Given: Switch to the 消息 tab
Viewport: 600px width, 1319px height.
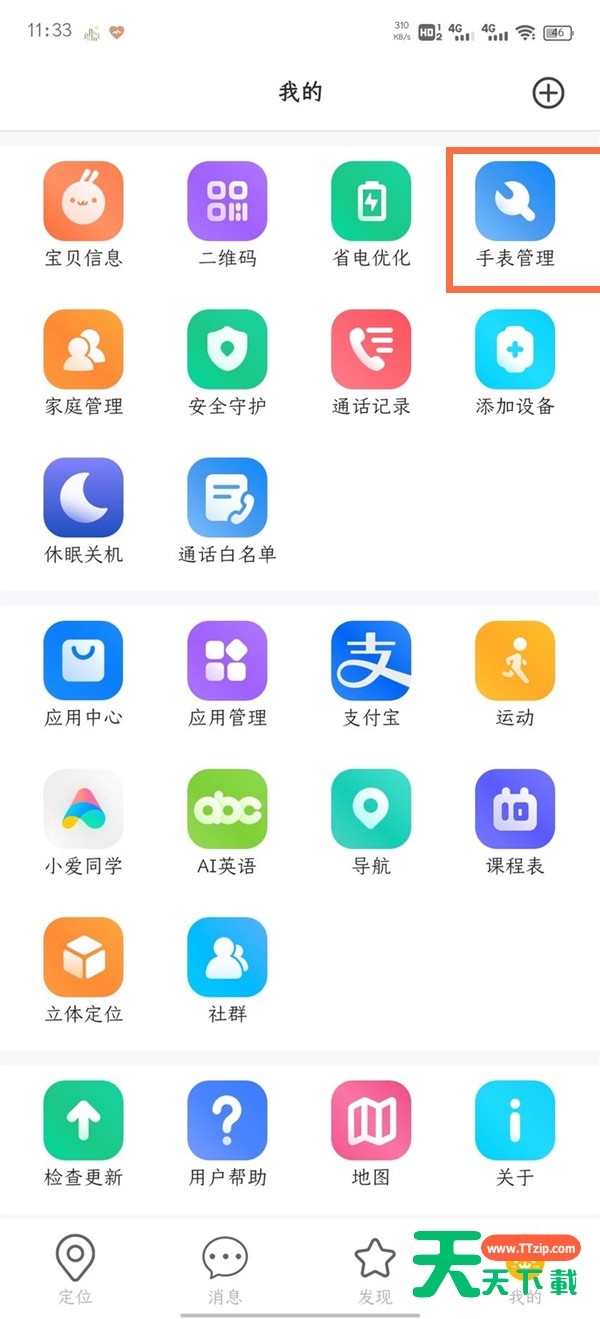Looking at the screenshot, I should point(225,1270).
